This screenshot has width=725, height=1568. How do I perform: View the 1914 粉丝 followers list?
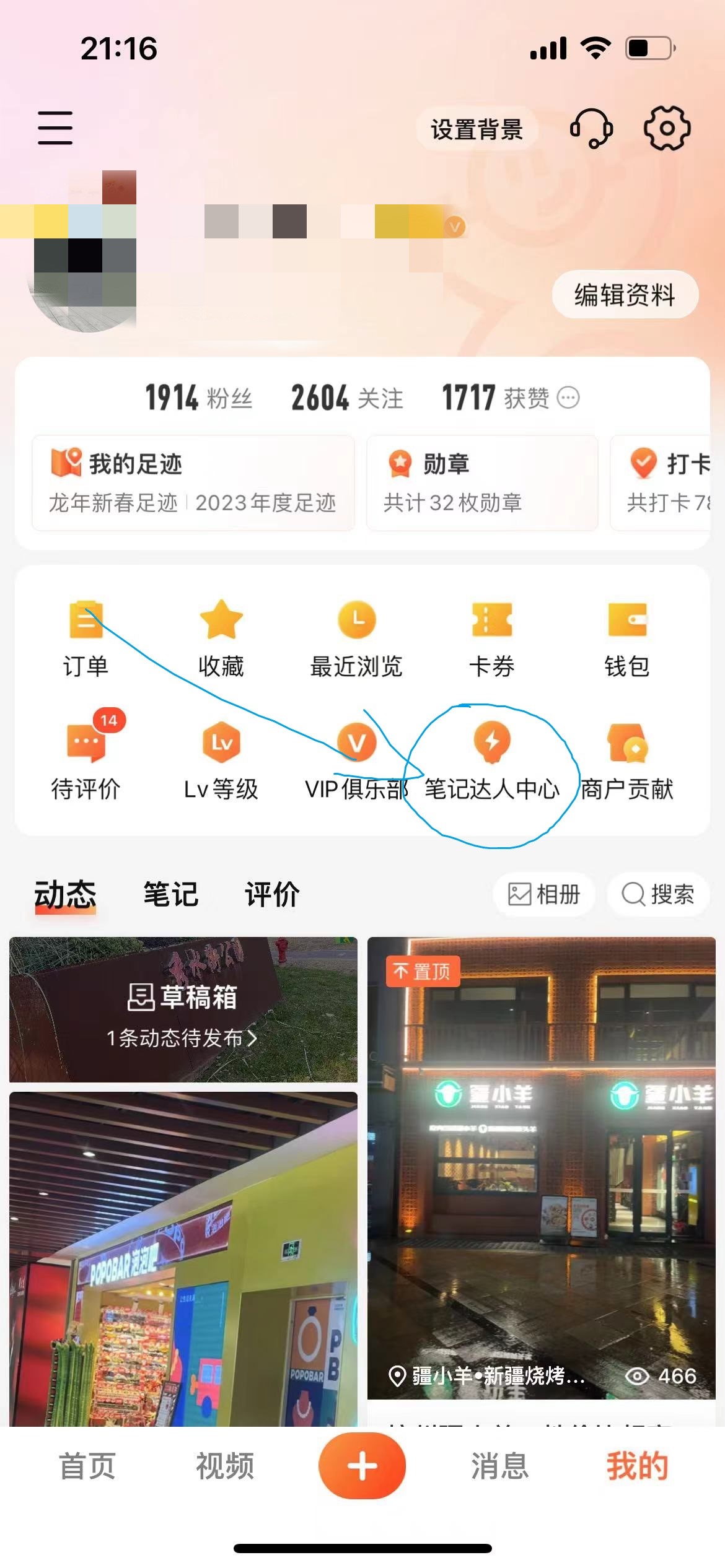(198, 398)
